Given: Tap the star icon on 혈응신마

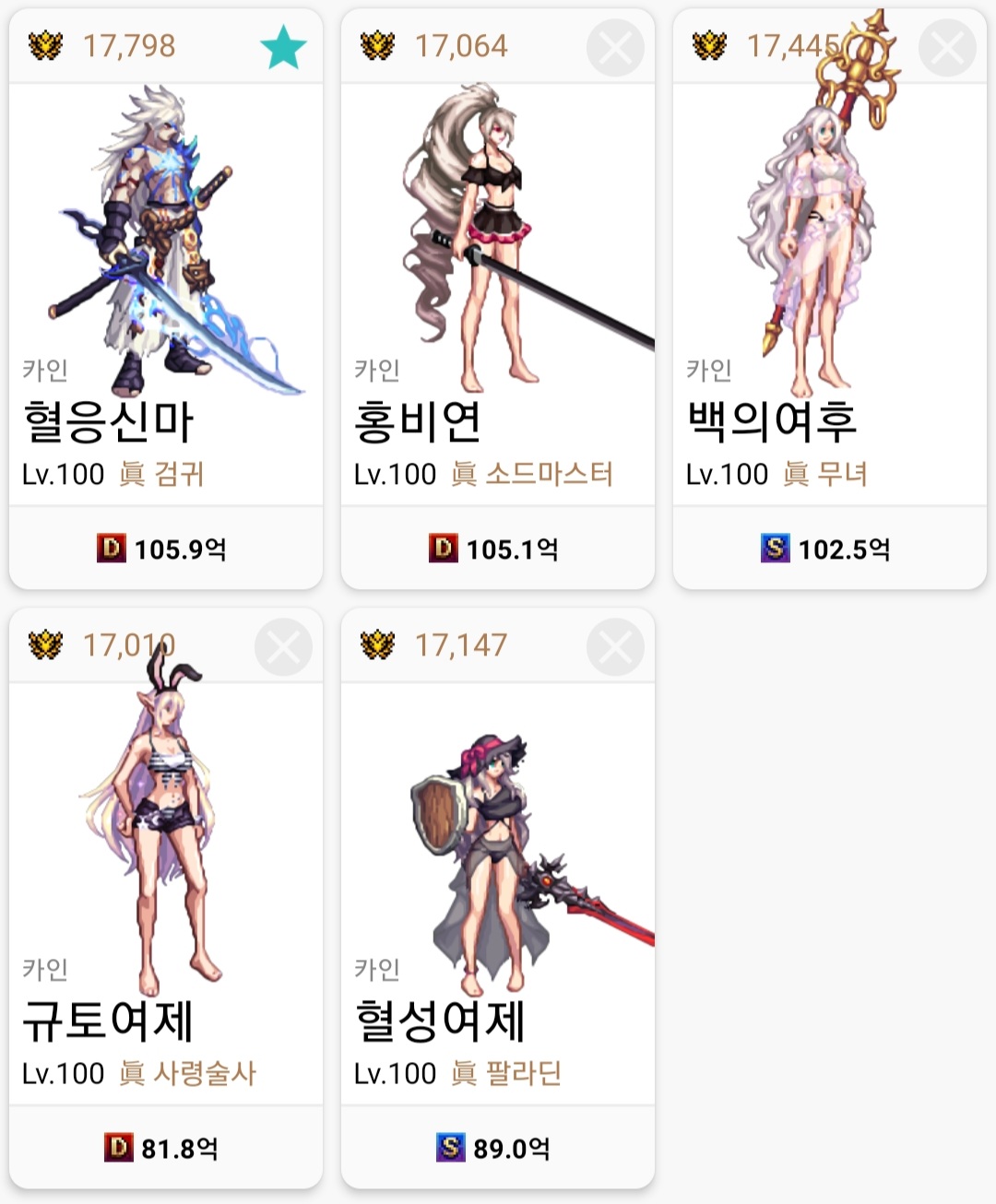Looking at the screenshot, I should click(283, 47).
